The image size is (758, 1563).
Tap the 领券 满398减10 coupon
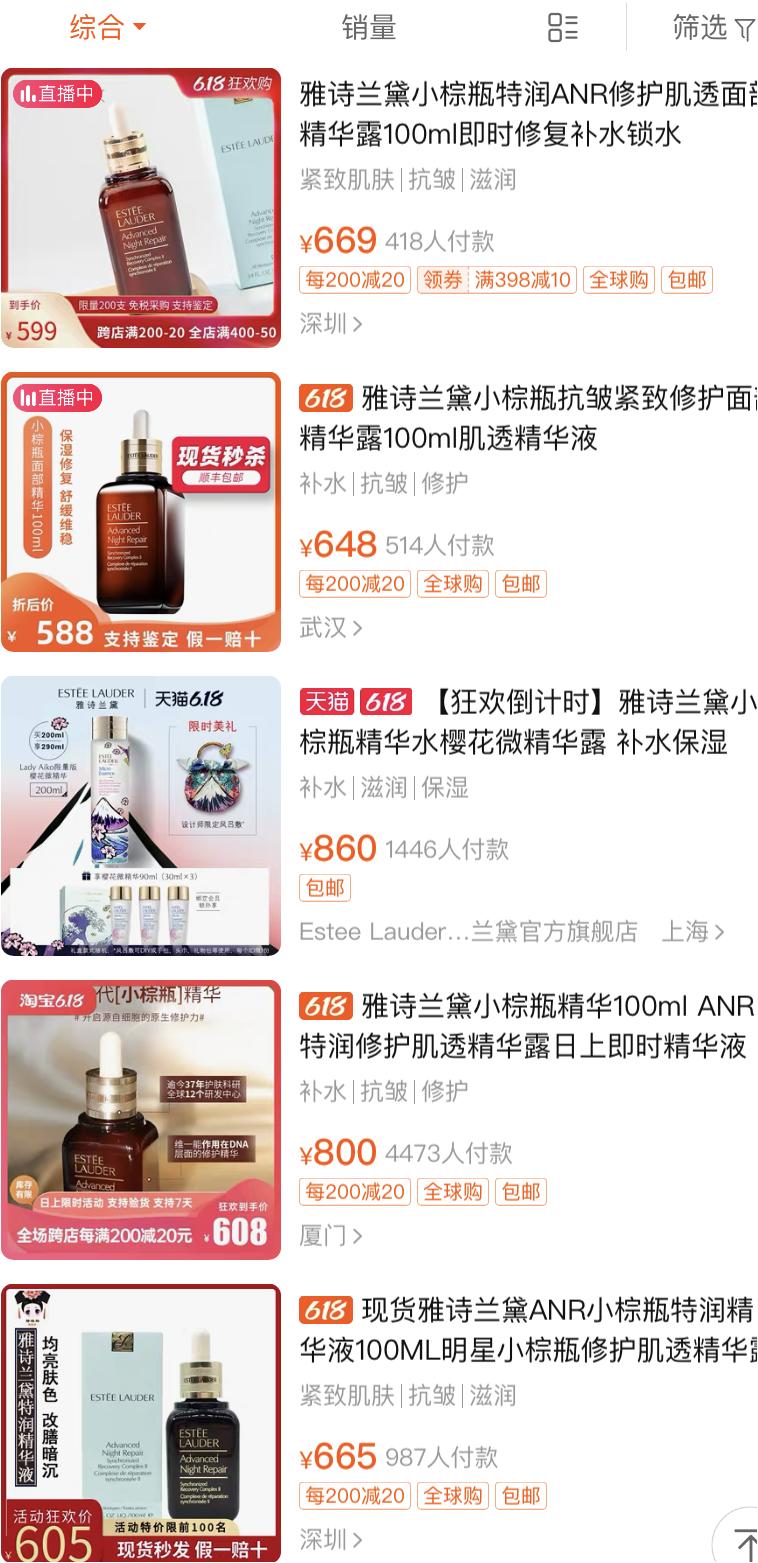pyautogui.click(x=496, y=280)
